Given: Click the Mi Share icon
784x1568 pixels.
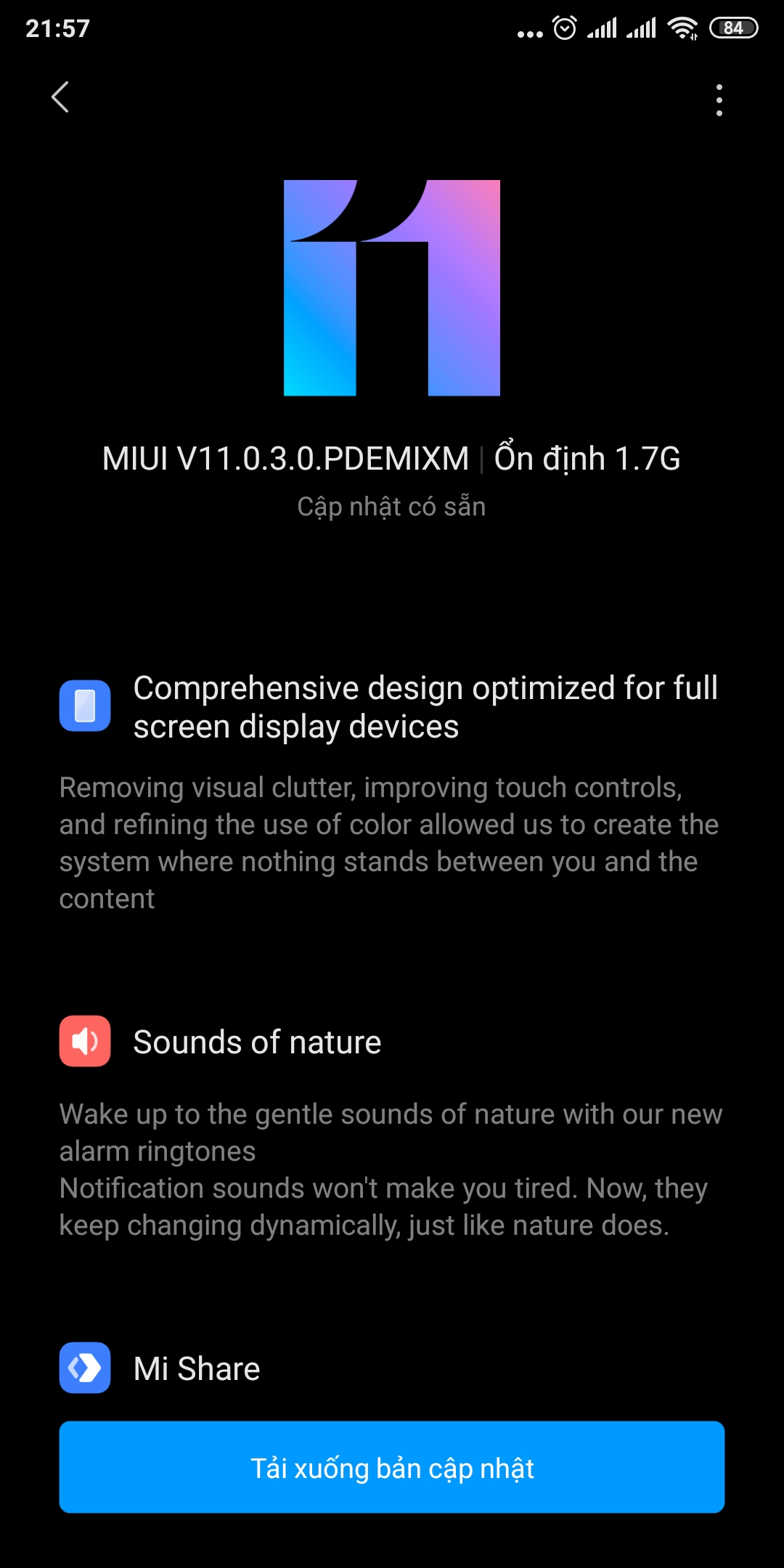Looking at the screenshot, I should pyautogui.click(x=85, y=1368).
